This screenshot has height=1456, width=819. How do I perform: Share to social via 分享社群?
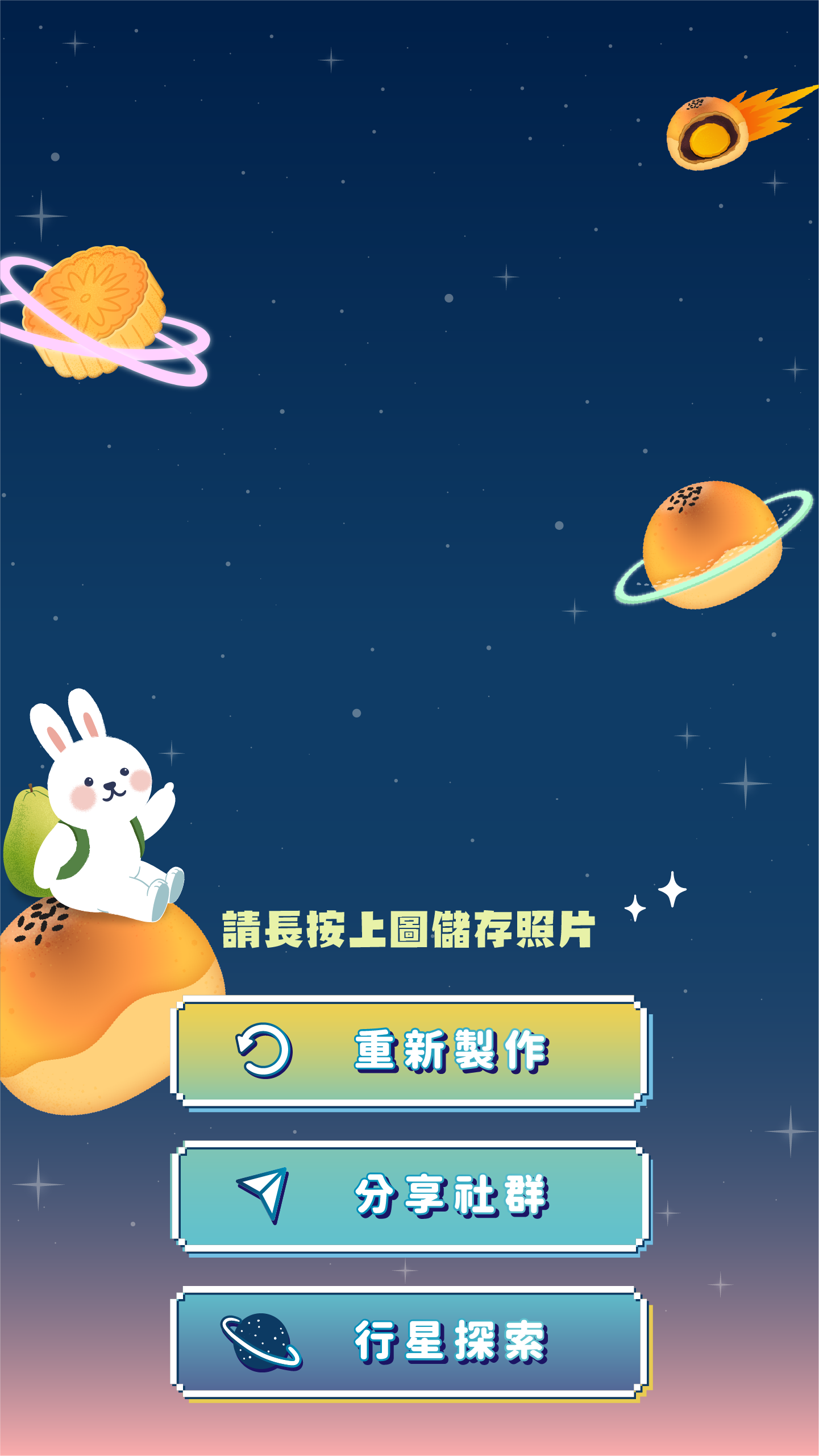pyautogui.click(x=410, y=1197)
